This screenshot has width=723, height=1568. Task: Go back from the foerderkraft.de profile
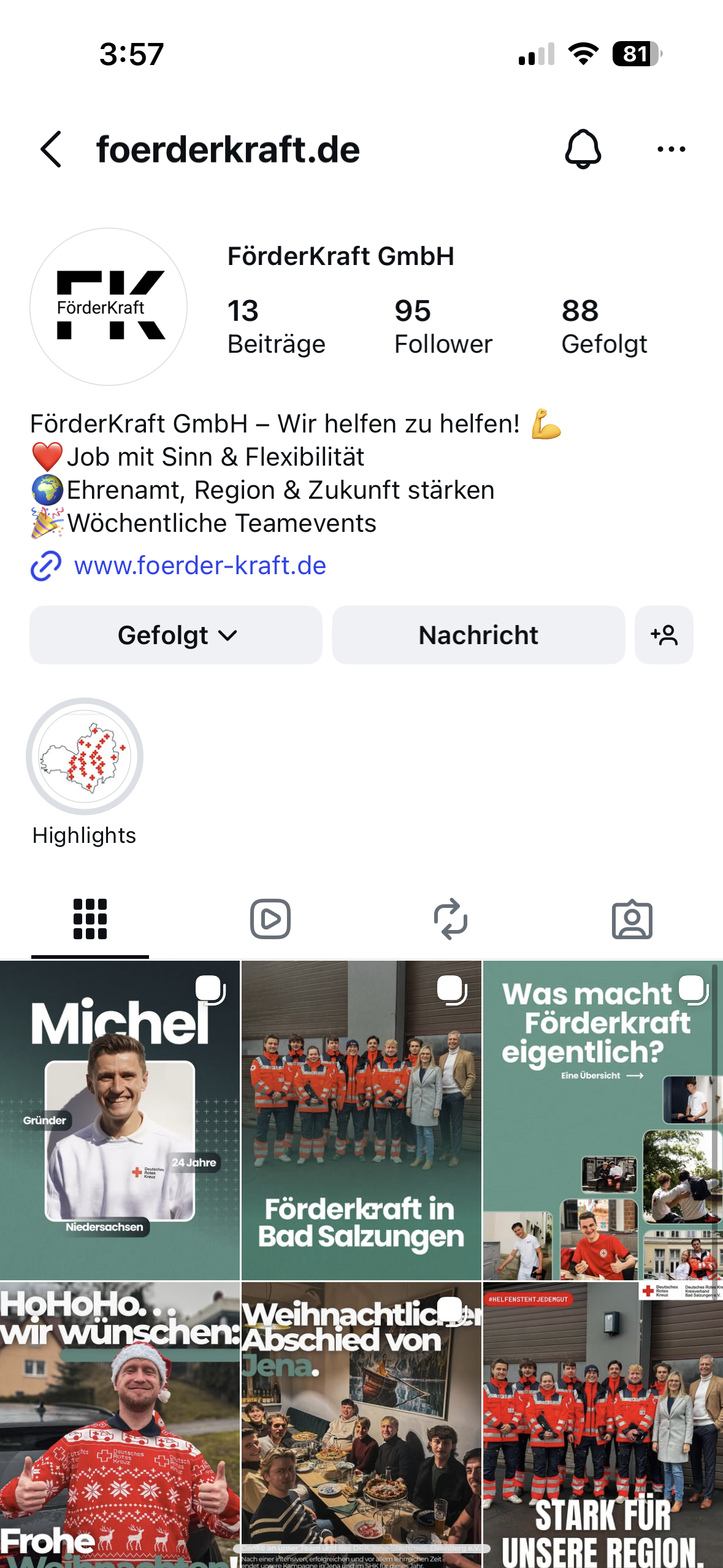52,149
